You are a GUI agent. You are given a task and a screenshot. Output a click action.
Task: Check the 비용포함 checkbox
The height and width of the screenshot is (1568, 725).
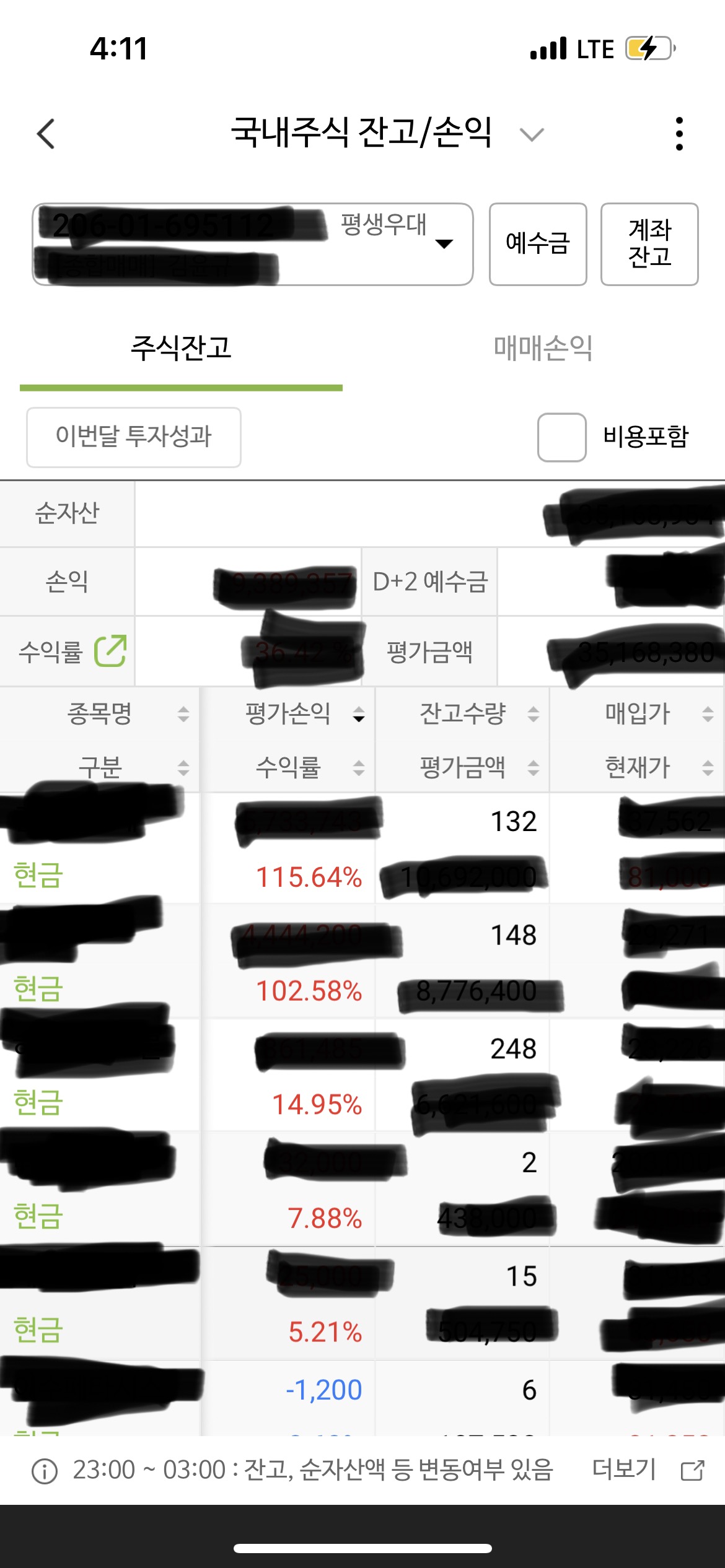pyautogui.click(x=561, y=437)
